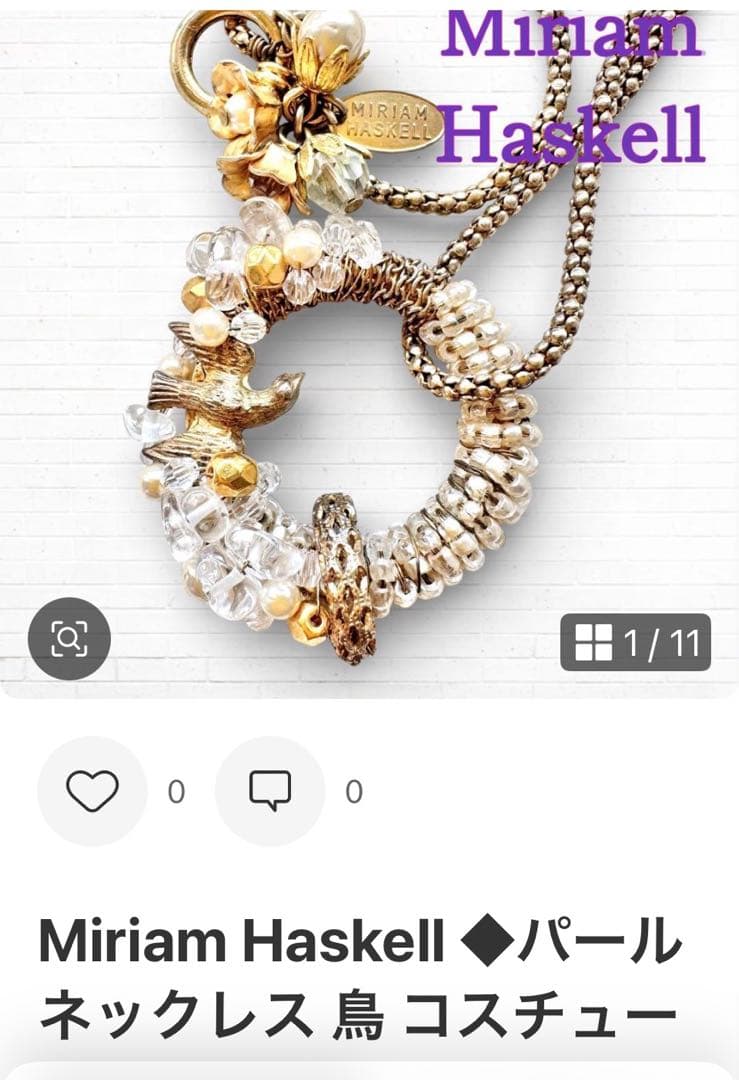This screenshot has width=739, height=1080.
Task: Search similar items with image search icon
Action: pyautogui.click(x=69, y=638)
